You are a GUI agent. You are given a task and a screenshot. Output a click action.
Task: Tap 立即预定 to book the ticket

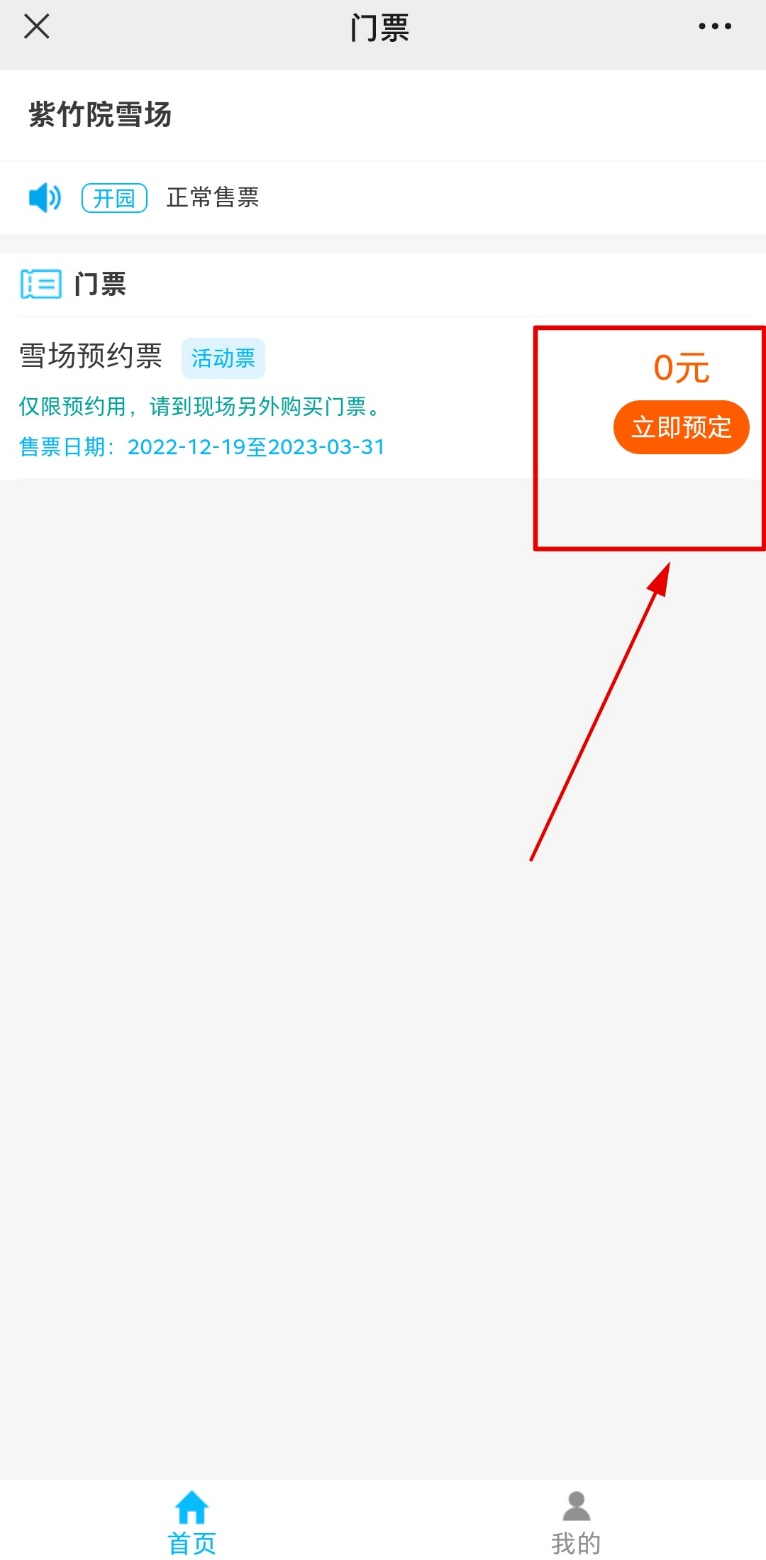[x=681, y=428]
